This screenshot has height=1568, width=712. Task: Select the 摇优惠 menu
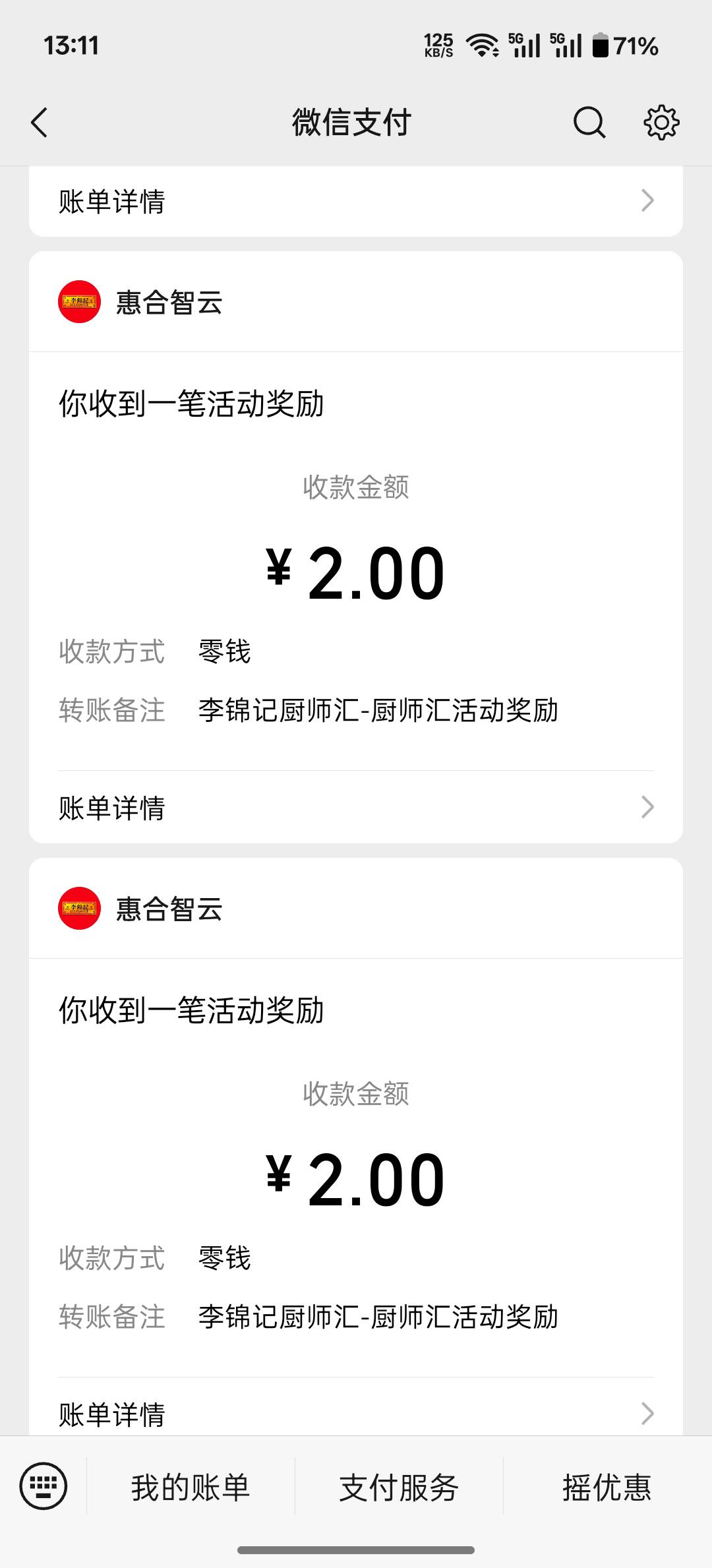coord(607,1488)
